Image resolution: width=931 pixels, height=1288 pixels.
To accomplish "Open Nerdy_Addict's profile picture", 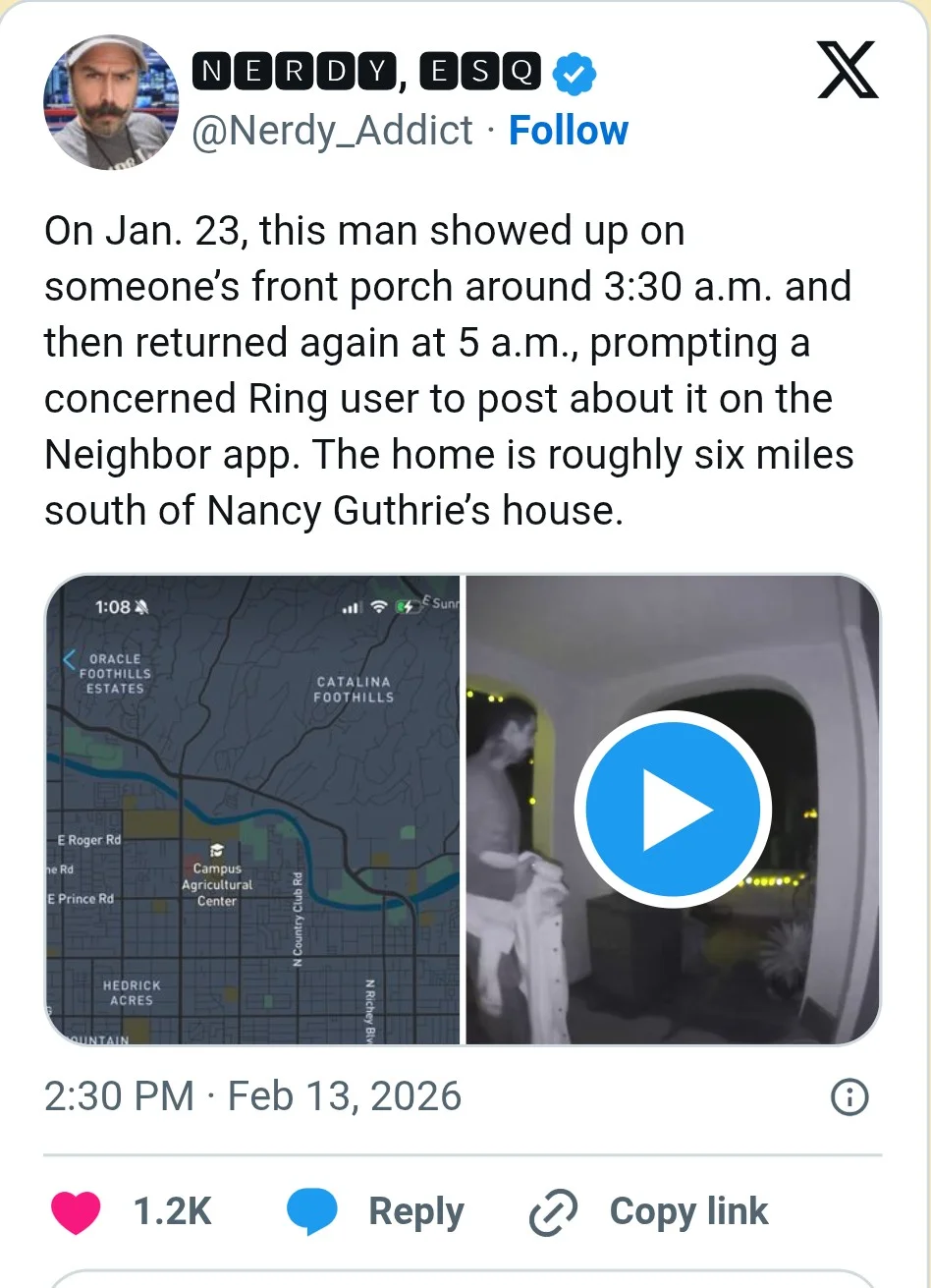I will (x=108, y=102).
